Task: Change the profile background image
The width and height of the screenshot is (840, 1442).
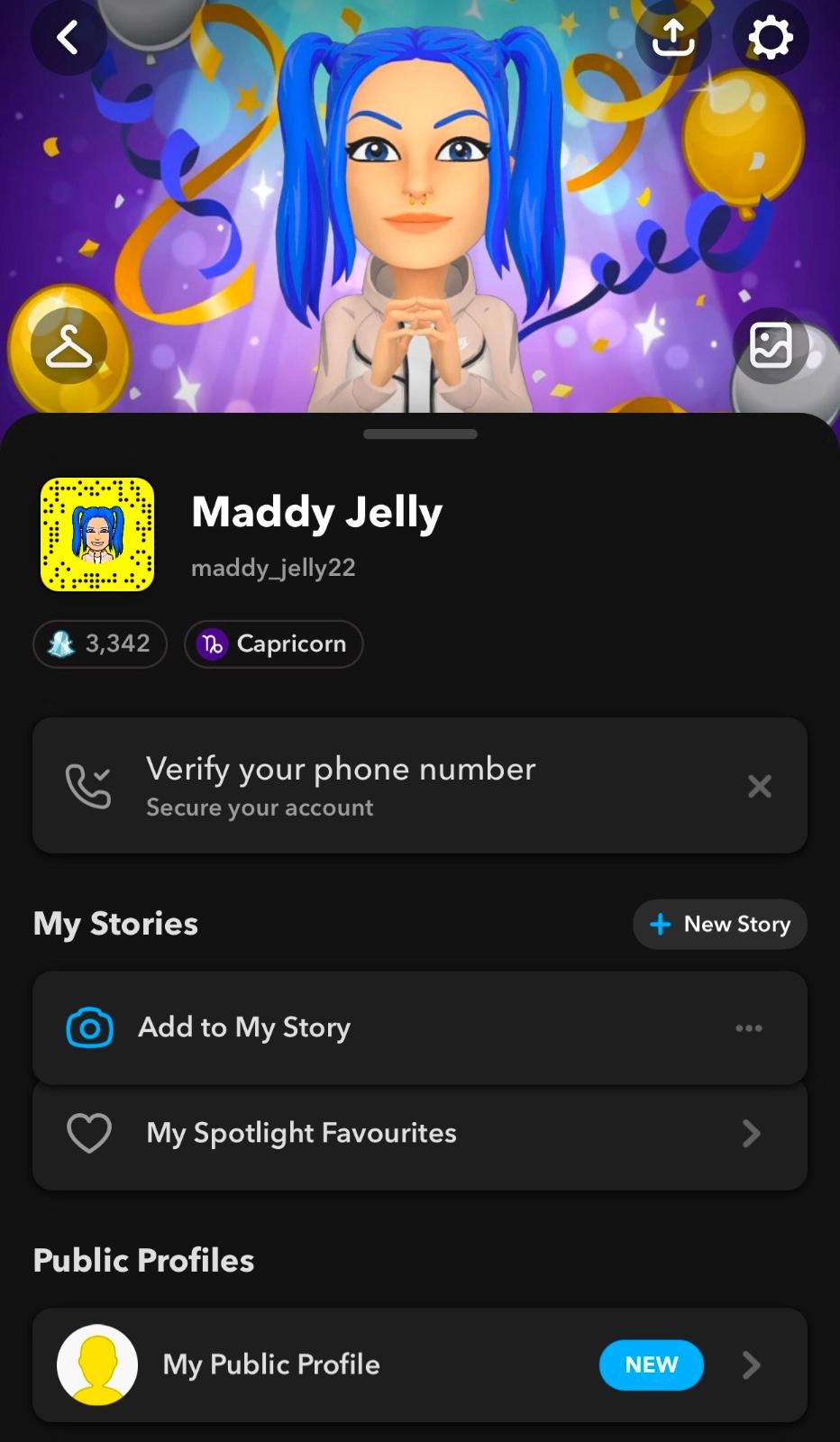Action: [771, 346]
